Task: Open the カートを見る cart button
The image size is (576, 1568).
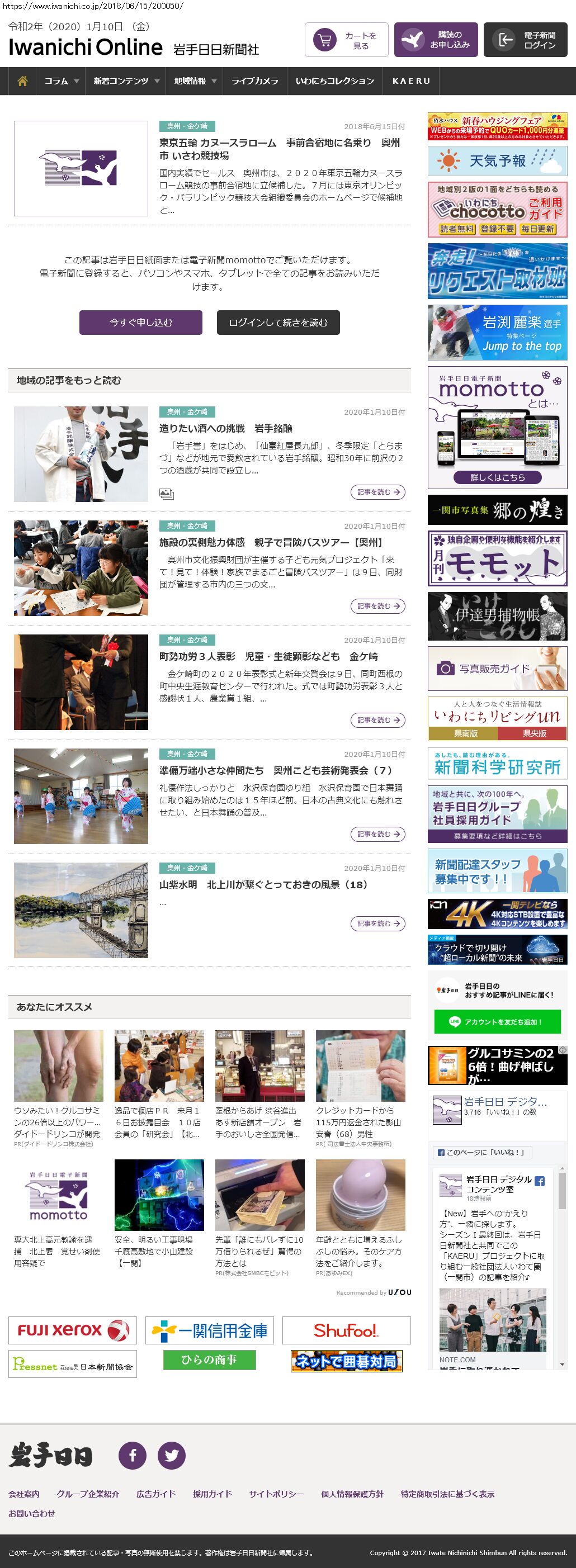Action: tap(346, 40)
